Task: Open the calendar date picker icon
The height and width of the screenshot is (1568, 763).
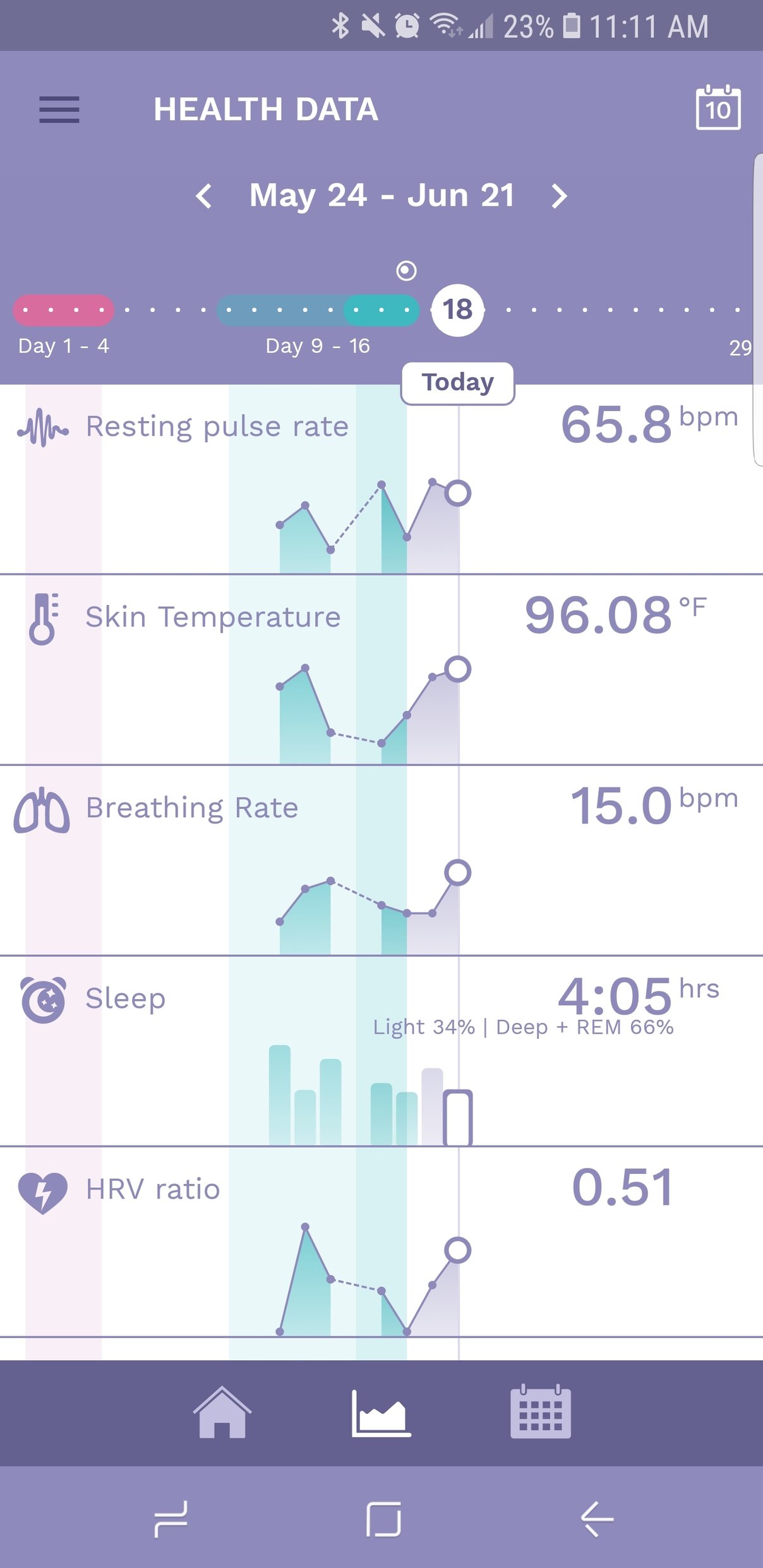Action: [x=718, y=108]
